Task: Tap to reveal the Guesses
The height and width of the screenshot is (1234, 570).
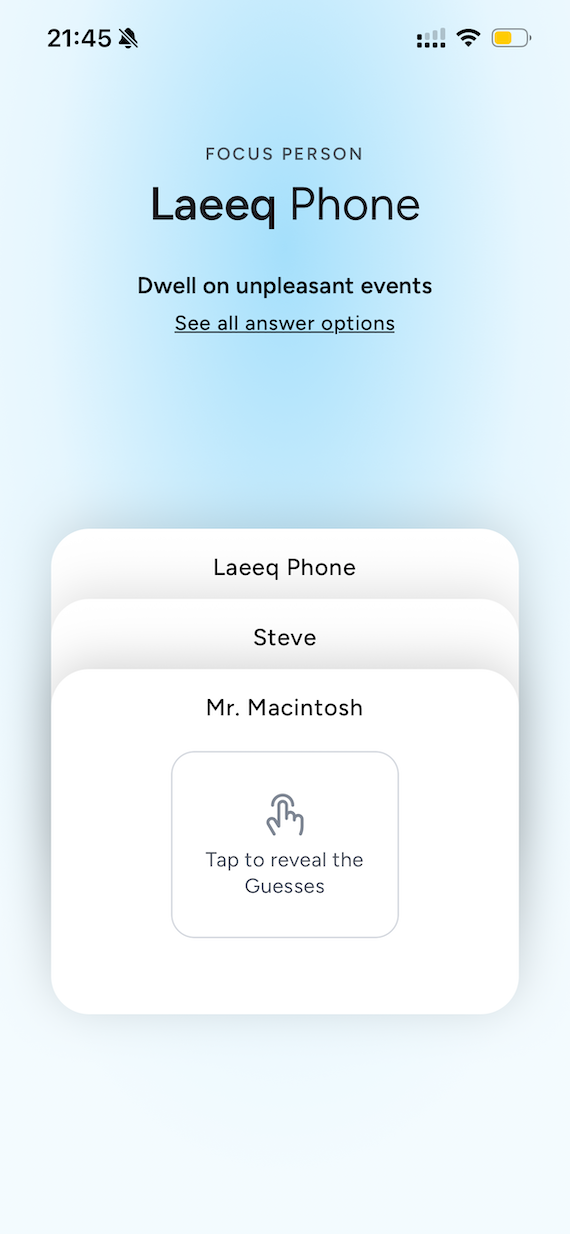Action: [x=285, y=845]
